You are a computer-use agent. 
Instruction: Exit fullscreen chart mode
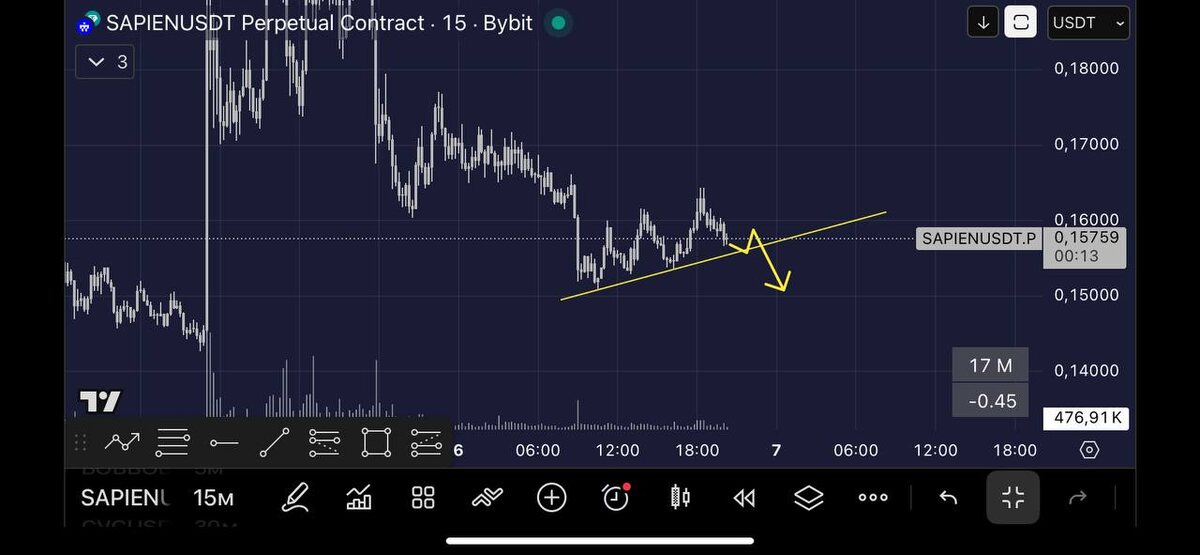point(1013,497)
